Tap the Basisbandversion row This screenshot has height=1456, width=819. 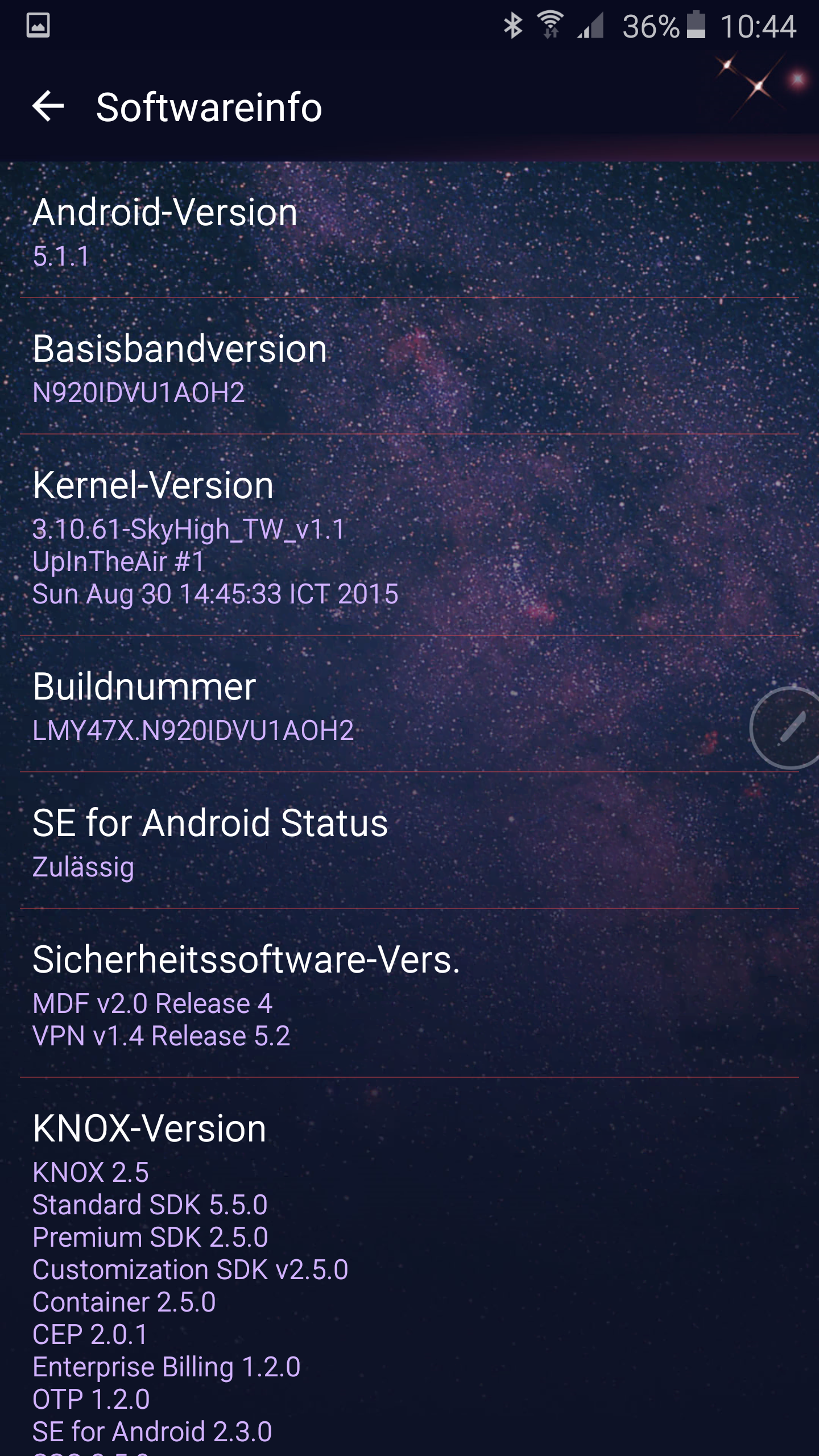409,366
